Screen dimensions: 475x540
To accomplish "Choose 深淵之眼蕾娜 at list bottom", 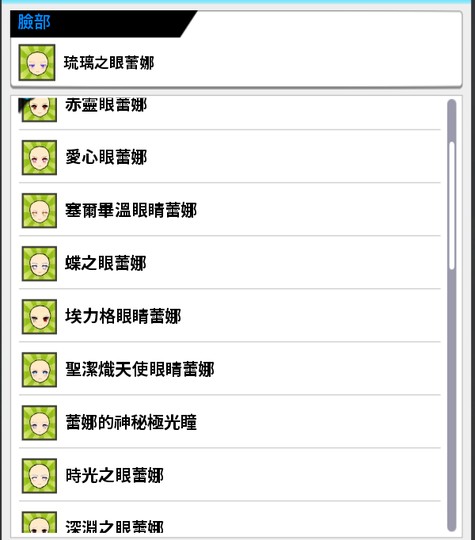I will tap(229, 518).
